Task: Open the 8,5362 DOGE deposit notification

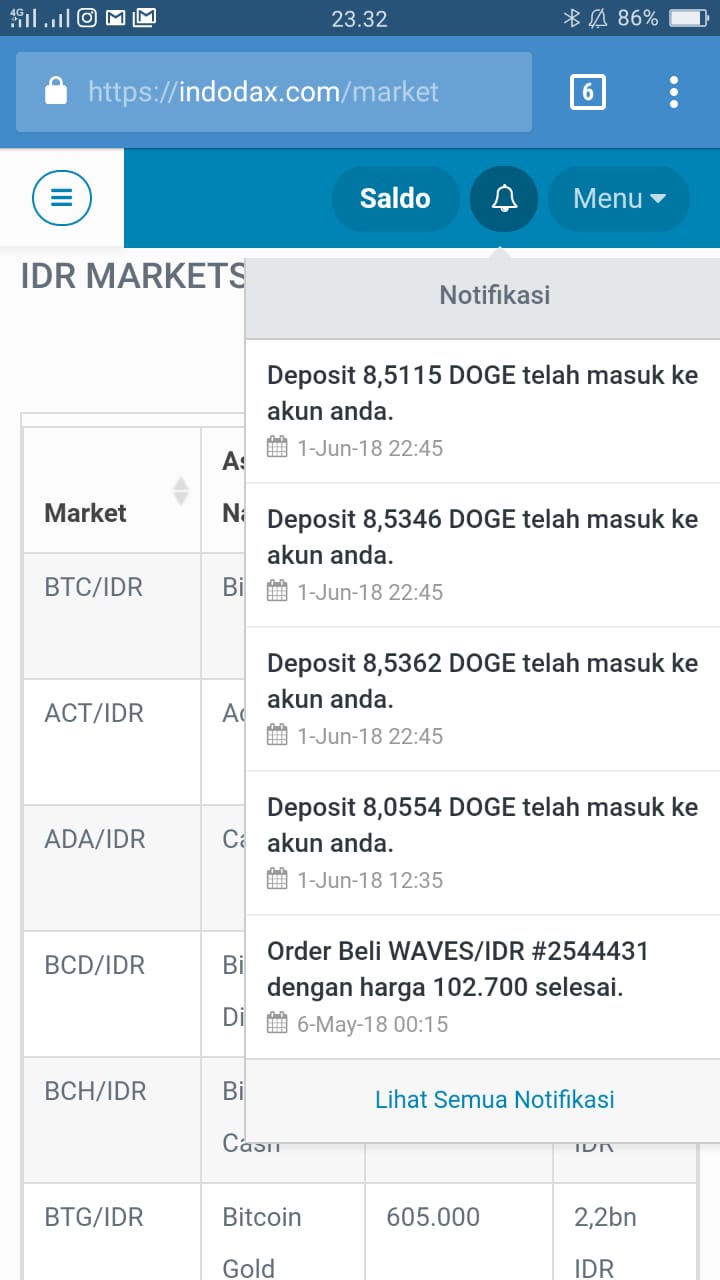Action: coord(482,698)
